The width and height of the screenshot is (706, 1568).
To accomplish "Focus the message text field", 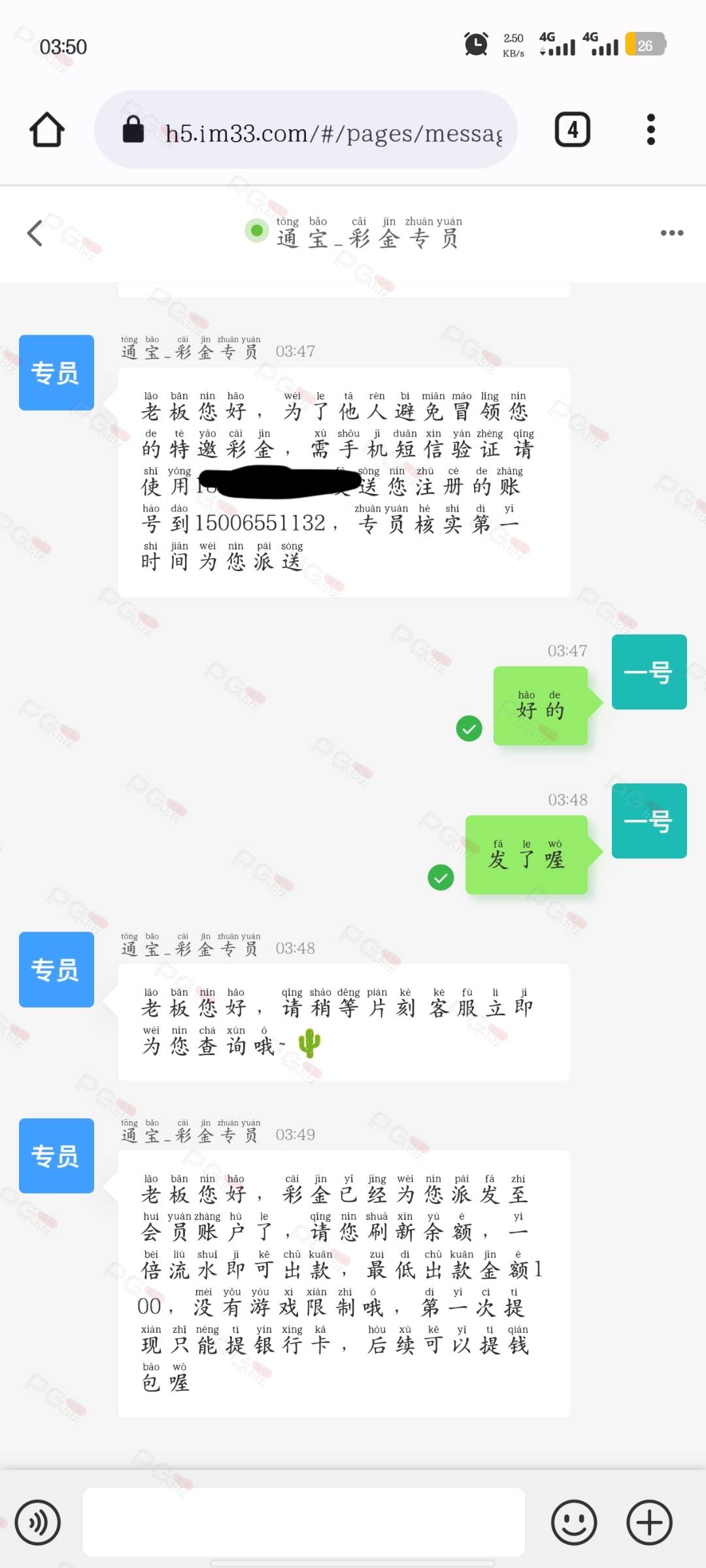I will (304, 1522).
